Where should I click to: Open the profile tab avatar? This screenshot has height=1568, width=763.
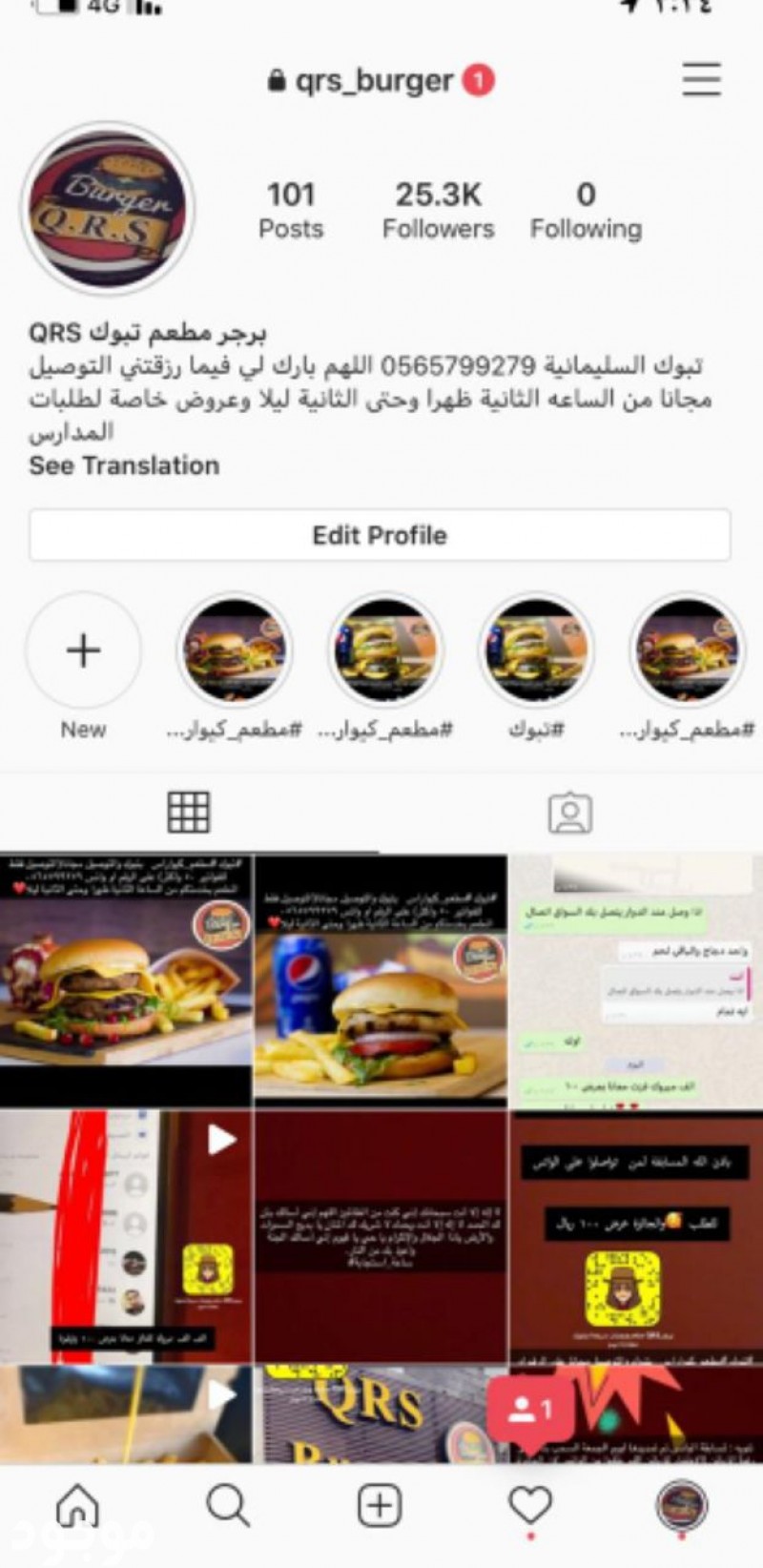[x=681, y=1506]
